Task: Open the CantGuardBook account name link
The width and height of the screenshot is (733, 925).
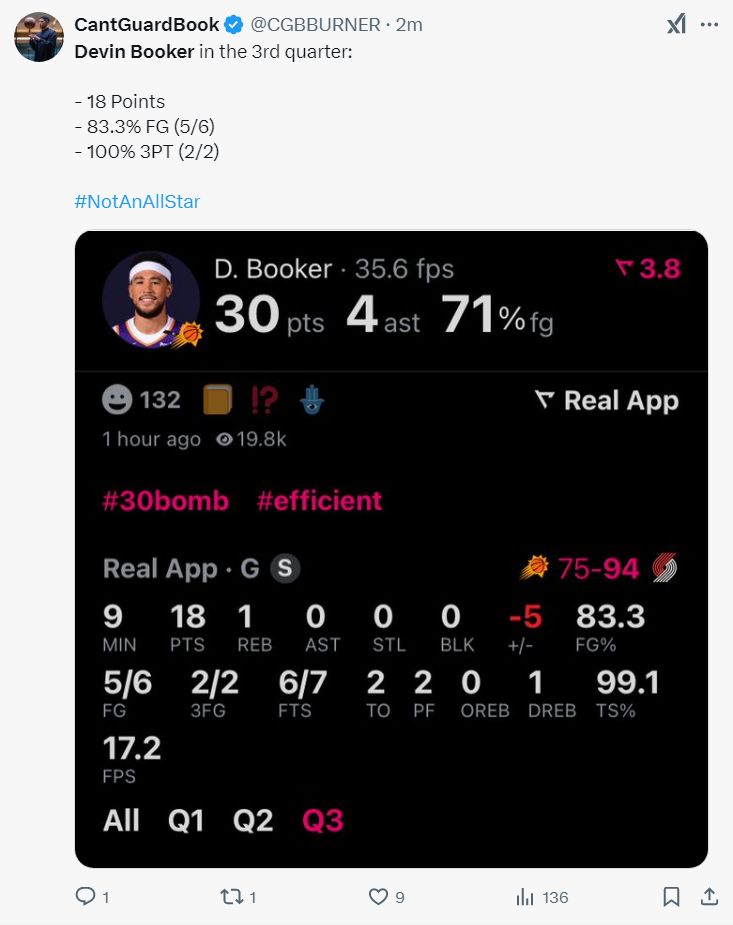Action: 147,24
